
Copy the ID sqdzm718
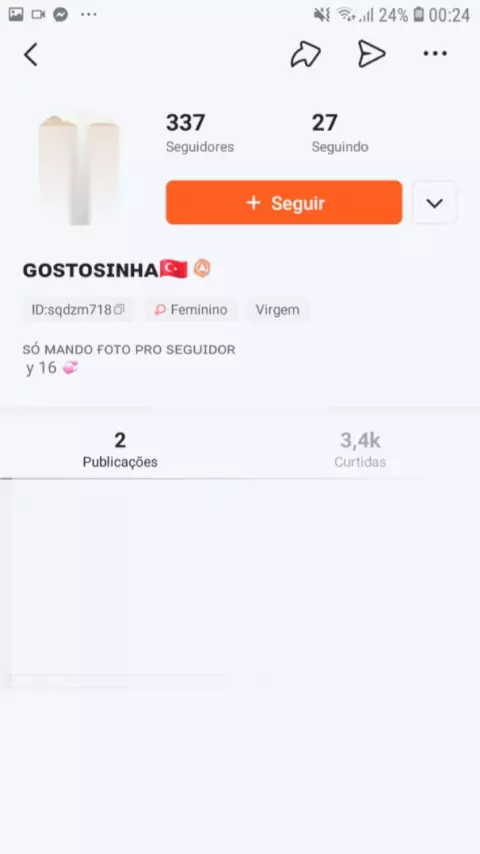tap(78, 310)
